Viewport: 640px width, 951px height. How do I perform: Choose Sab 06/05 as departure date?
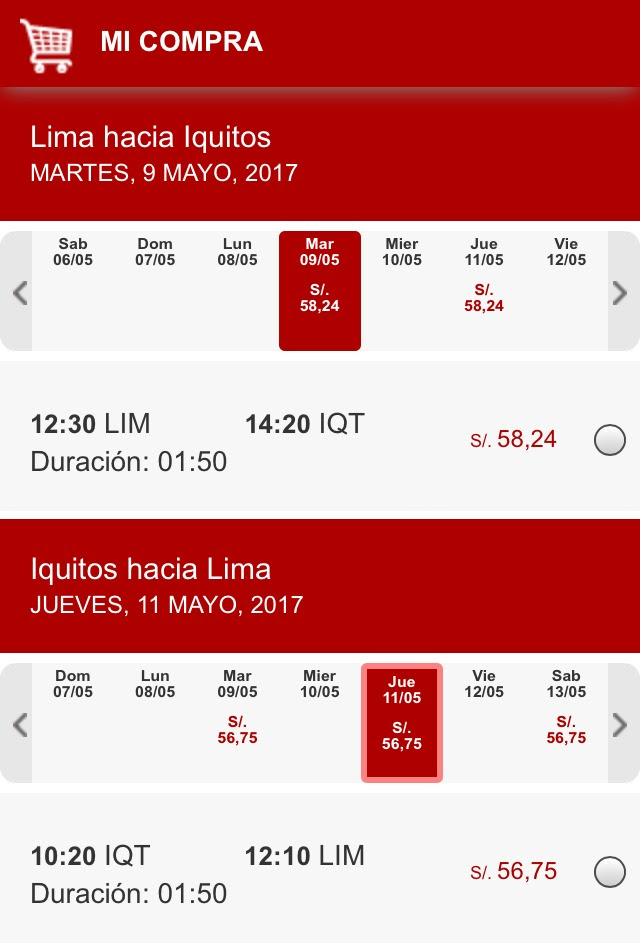pyautogui.click(x=73, y=290)
